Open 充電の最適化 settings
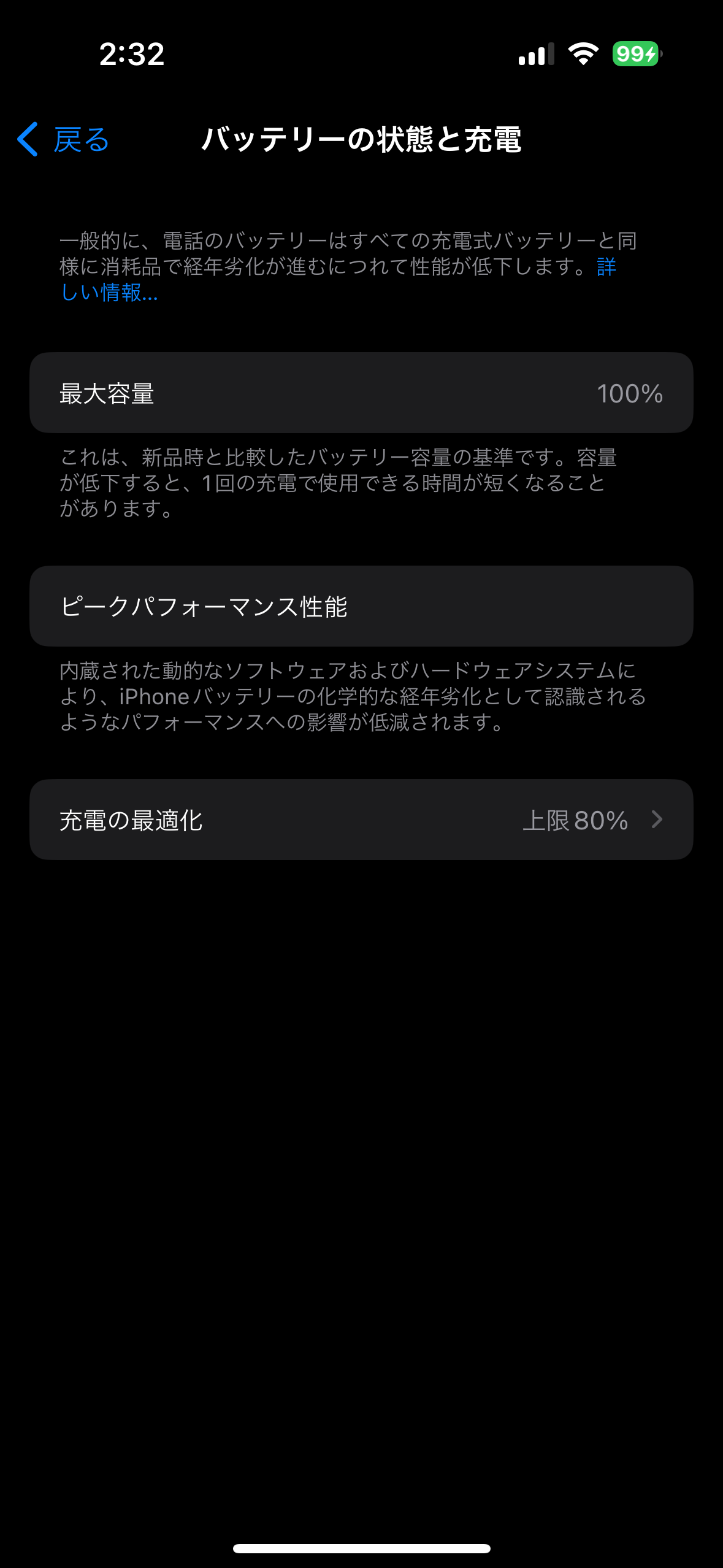Image resolution: width=723 pixels, height=1568 pixels. [361, 820]
